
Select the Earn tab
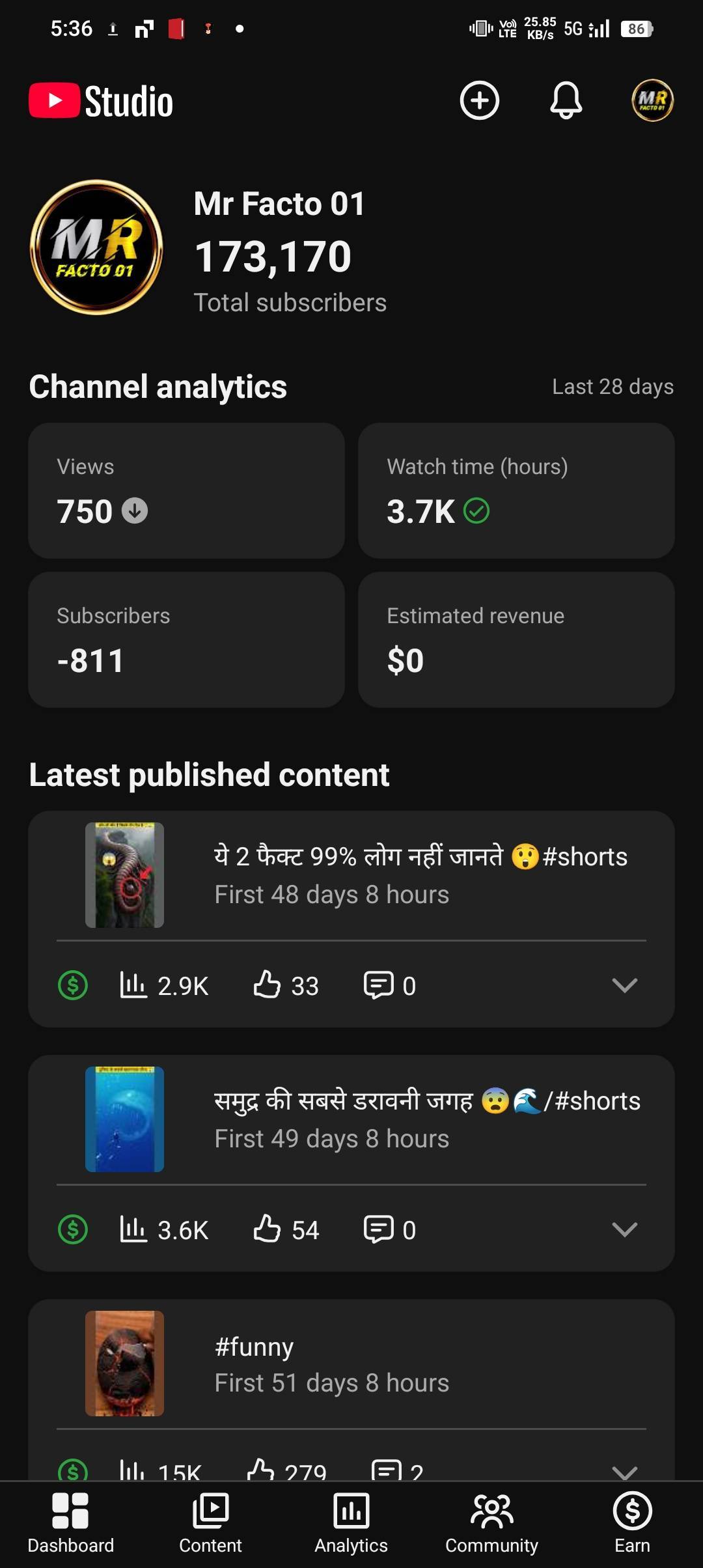(x=632, y=1523)
